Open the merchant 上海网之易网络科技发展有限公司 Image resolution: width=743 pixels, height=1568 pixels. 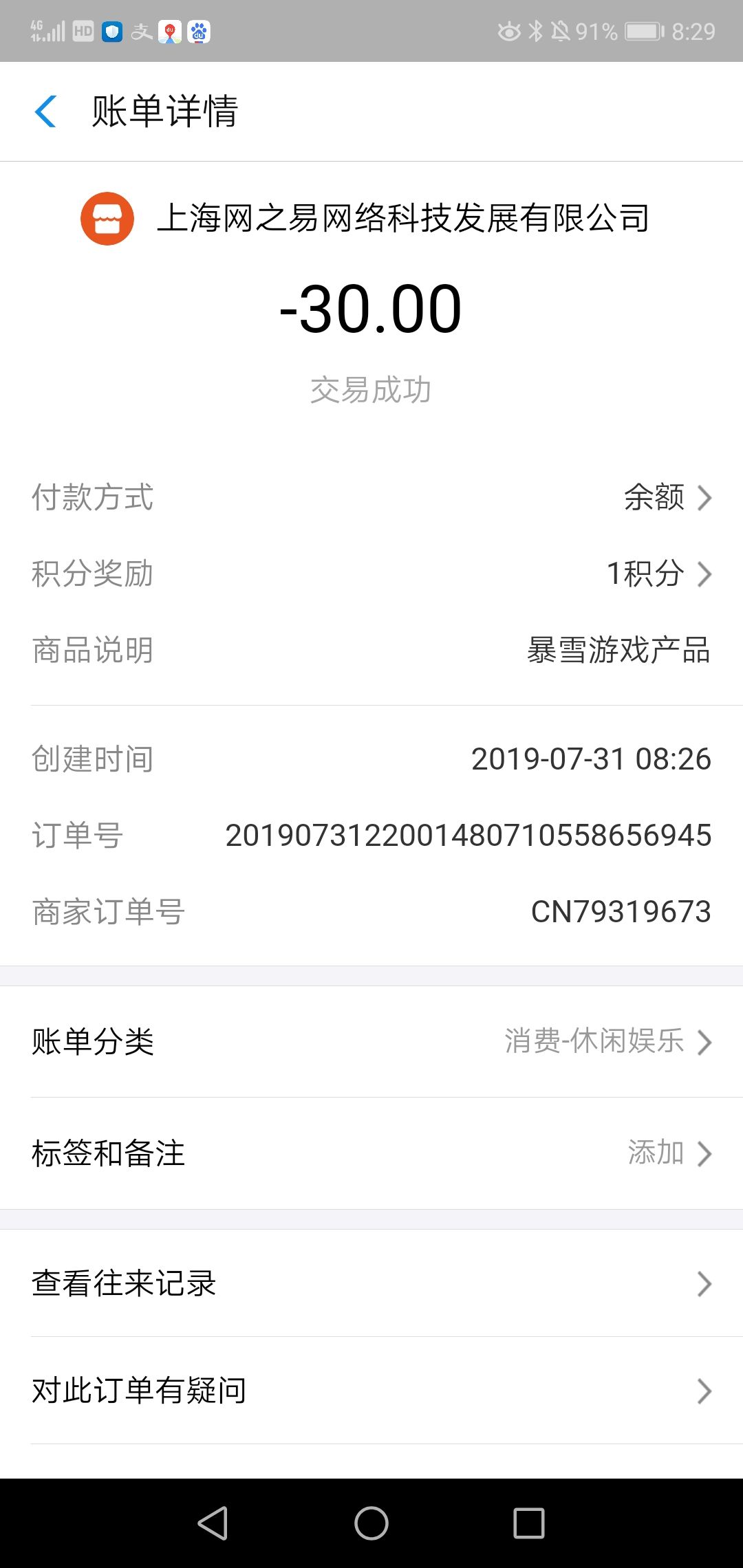pyautogui.click(x=365, y=219)
